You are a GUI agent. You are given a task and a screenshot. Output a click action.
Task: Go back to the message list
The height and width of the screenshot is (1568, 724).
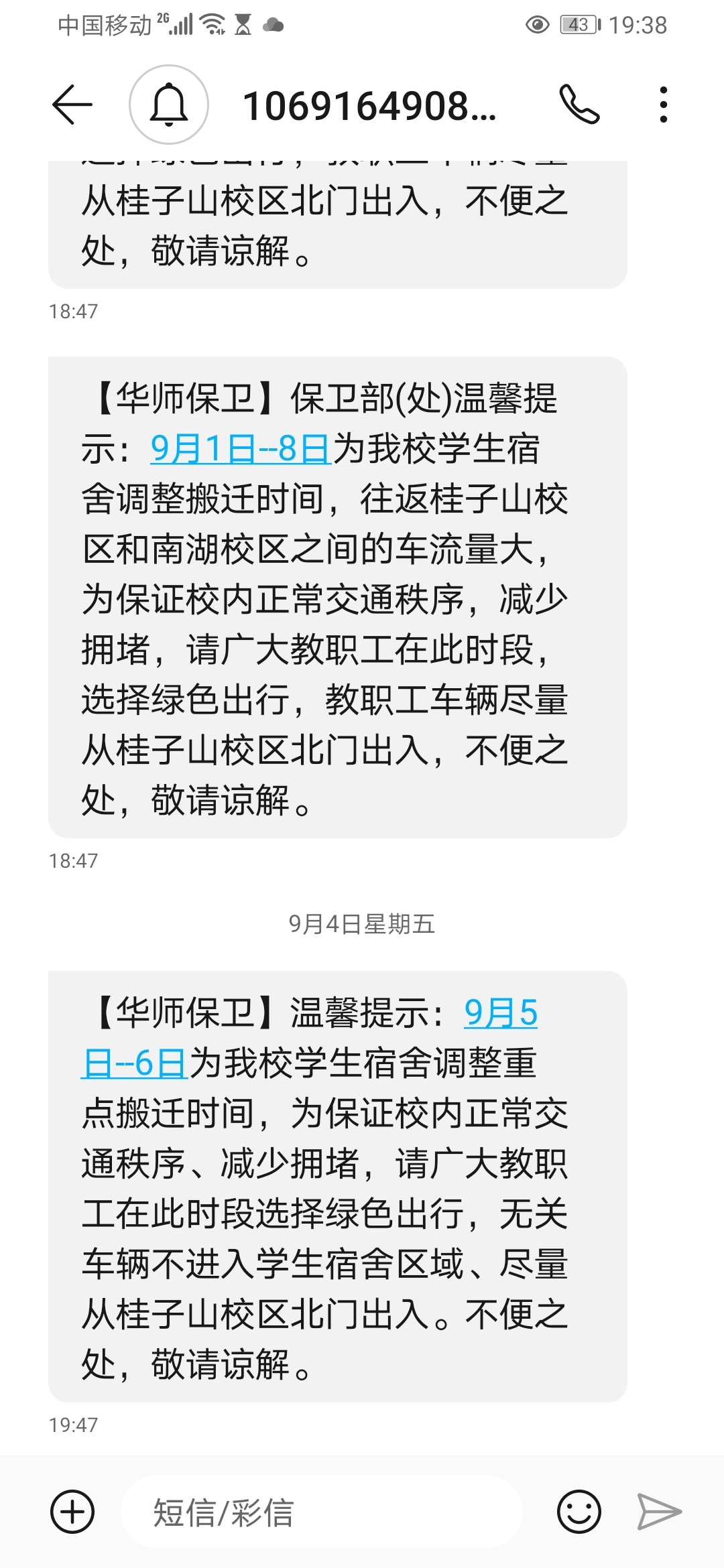click(x=72, y=105)
